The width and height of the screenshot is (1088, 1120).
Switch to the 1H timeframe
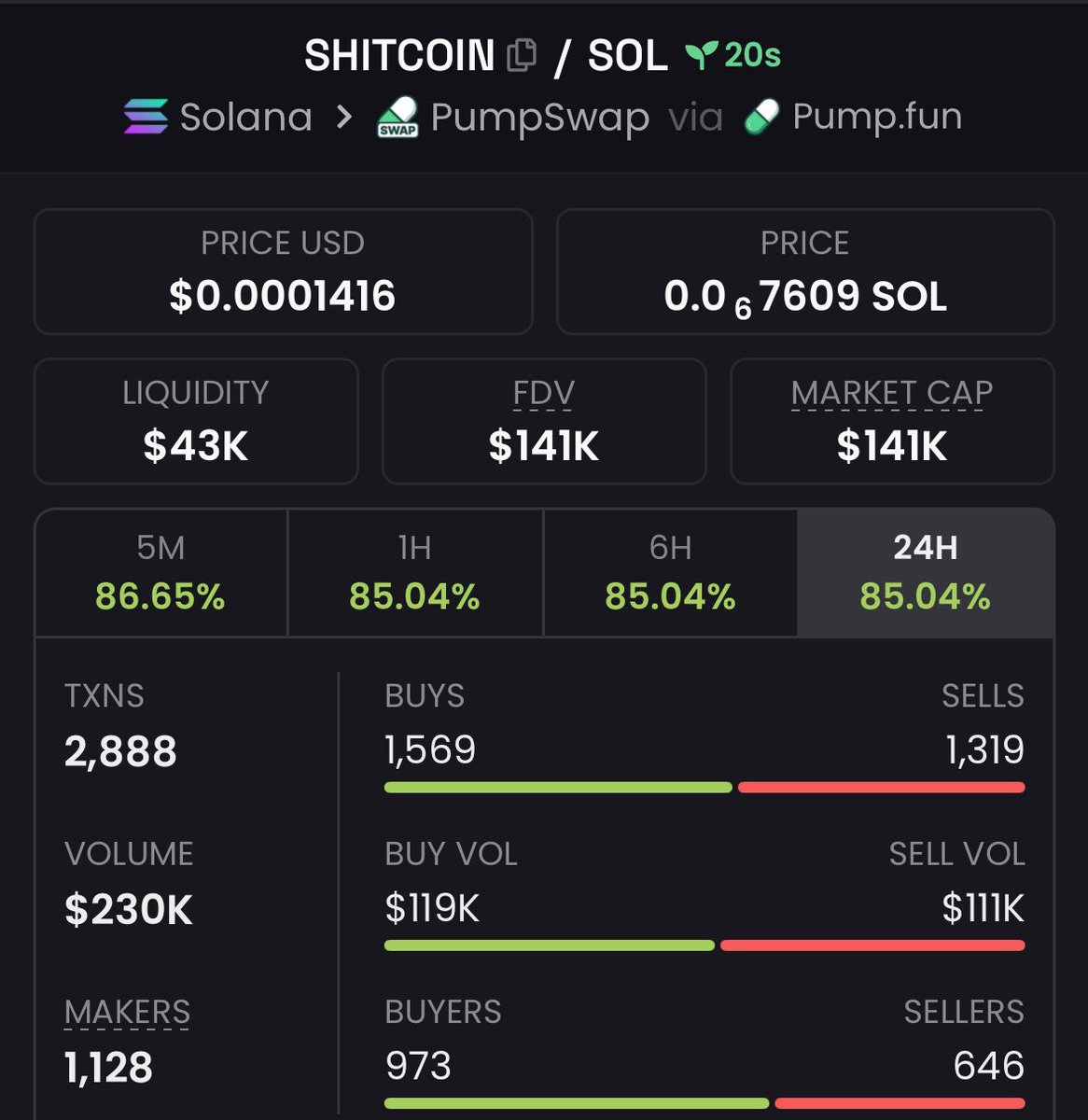[x=415, y=573]
